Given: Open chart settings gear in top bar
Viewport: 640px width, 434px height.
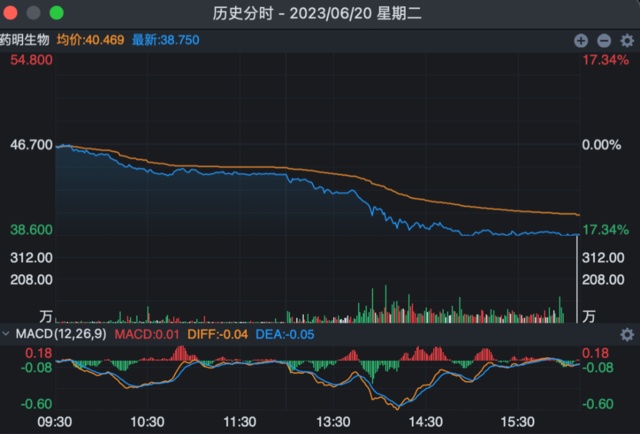Looking at the screenshot, I should tap(625, 41).
